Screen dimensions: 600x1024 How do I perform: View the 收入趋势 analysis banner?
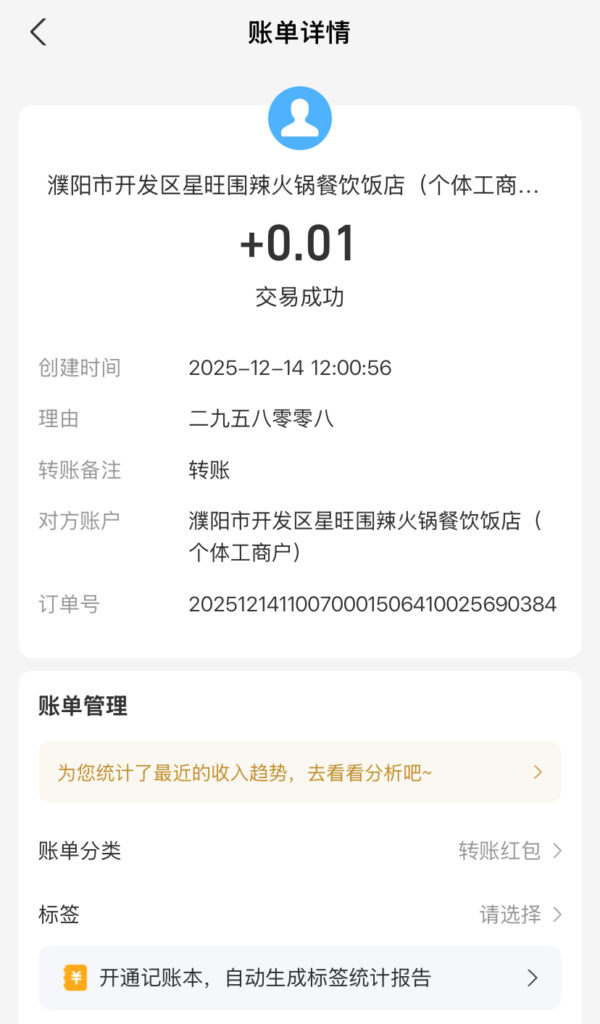click(299, 772)
